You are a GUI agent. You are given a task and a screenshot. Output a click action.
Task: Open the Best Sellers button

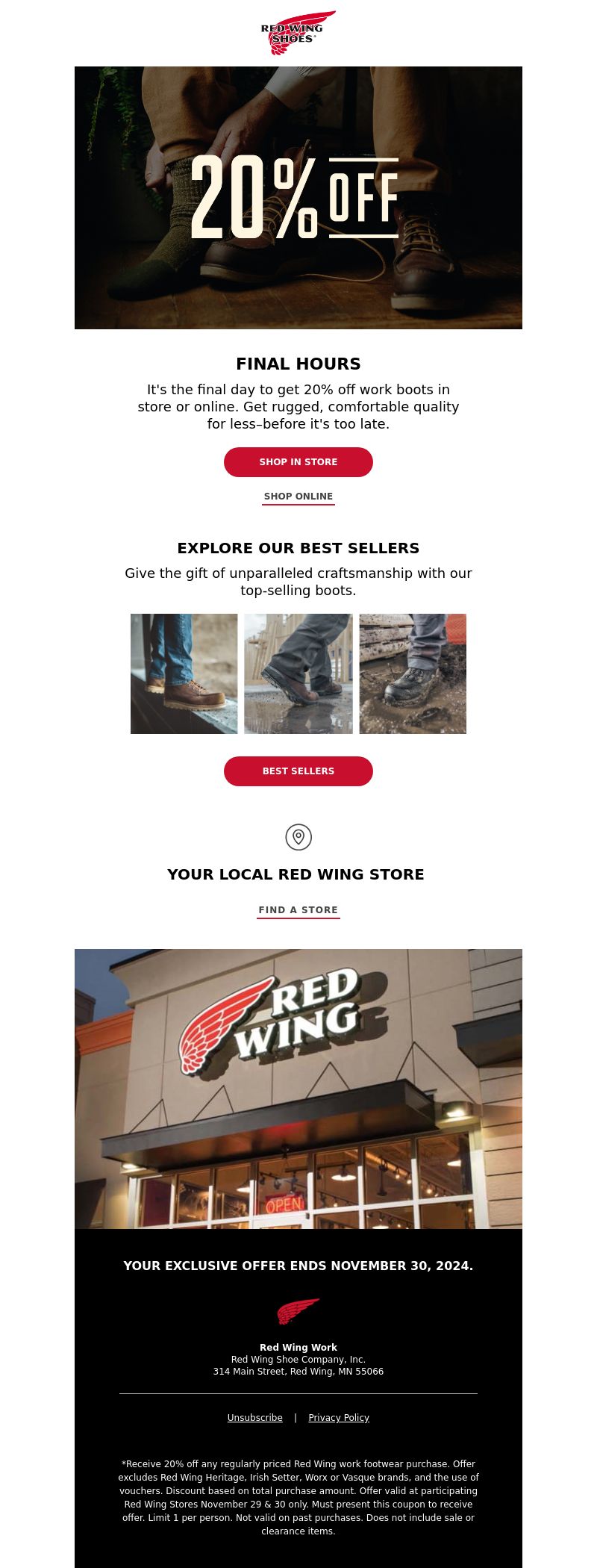(x=298, y=771)
